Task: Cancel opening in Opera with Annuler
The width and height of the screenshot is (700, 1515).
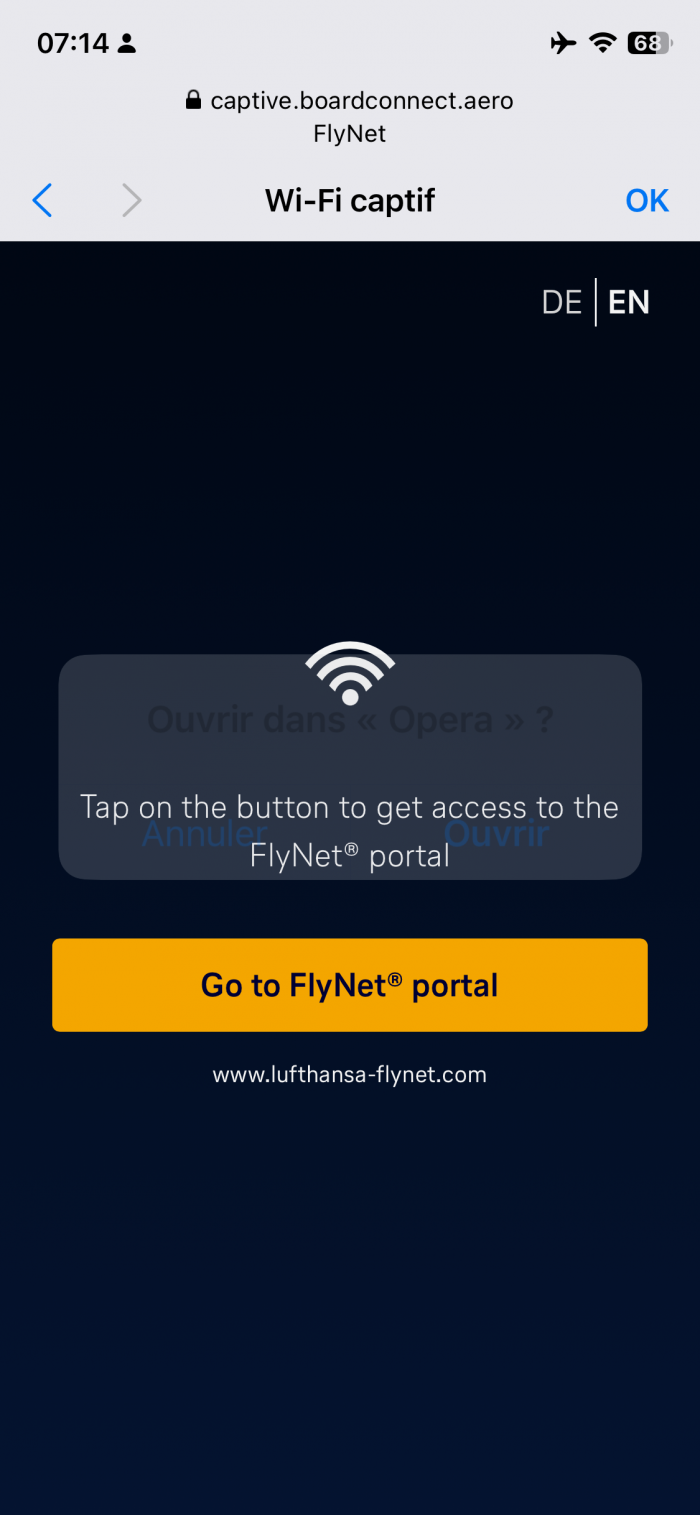Action: tap(205, 832)
